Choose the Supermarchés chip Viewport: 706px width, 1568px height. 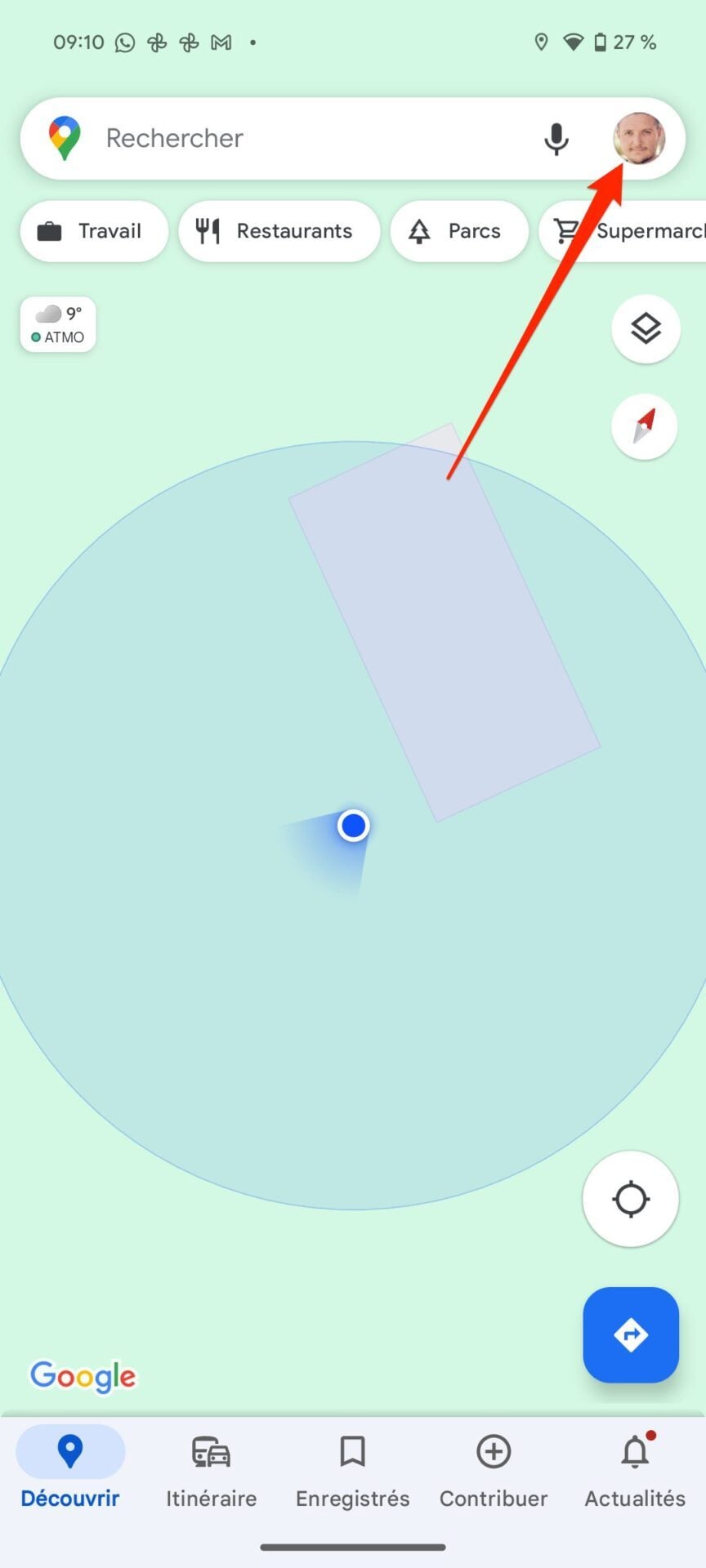[629, 231]
